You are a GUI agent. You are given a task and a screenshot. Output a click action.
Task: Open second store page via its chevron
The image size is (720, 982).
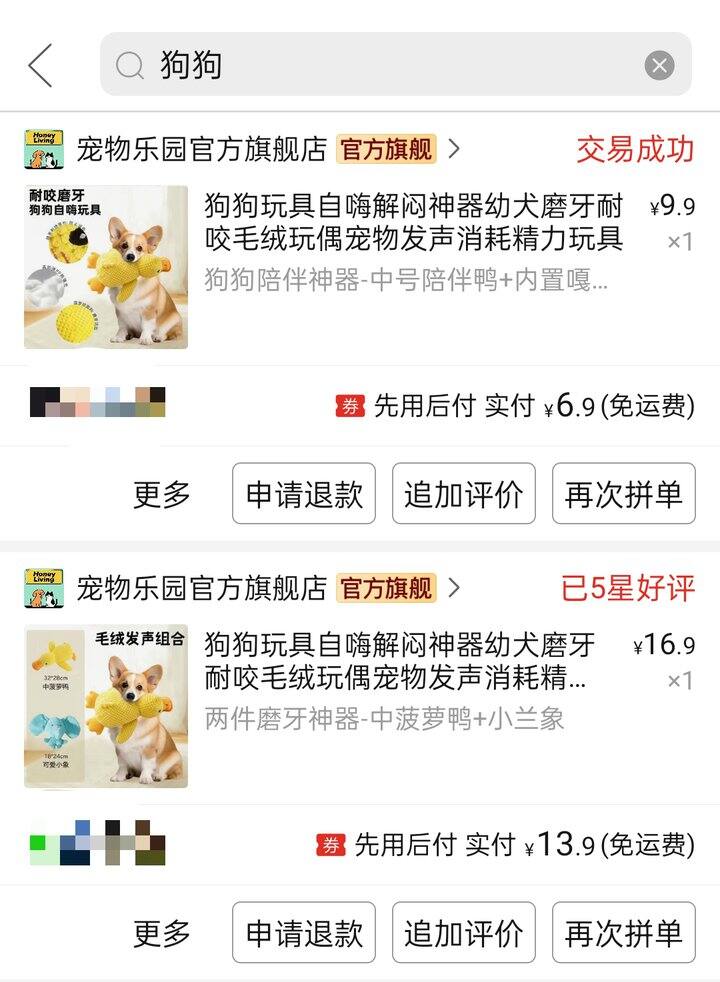(x=456, y=586)
